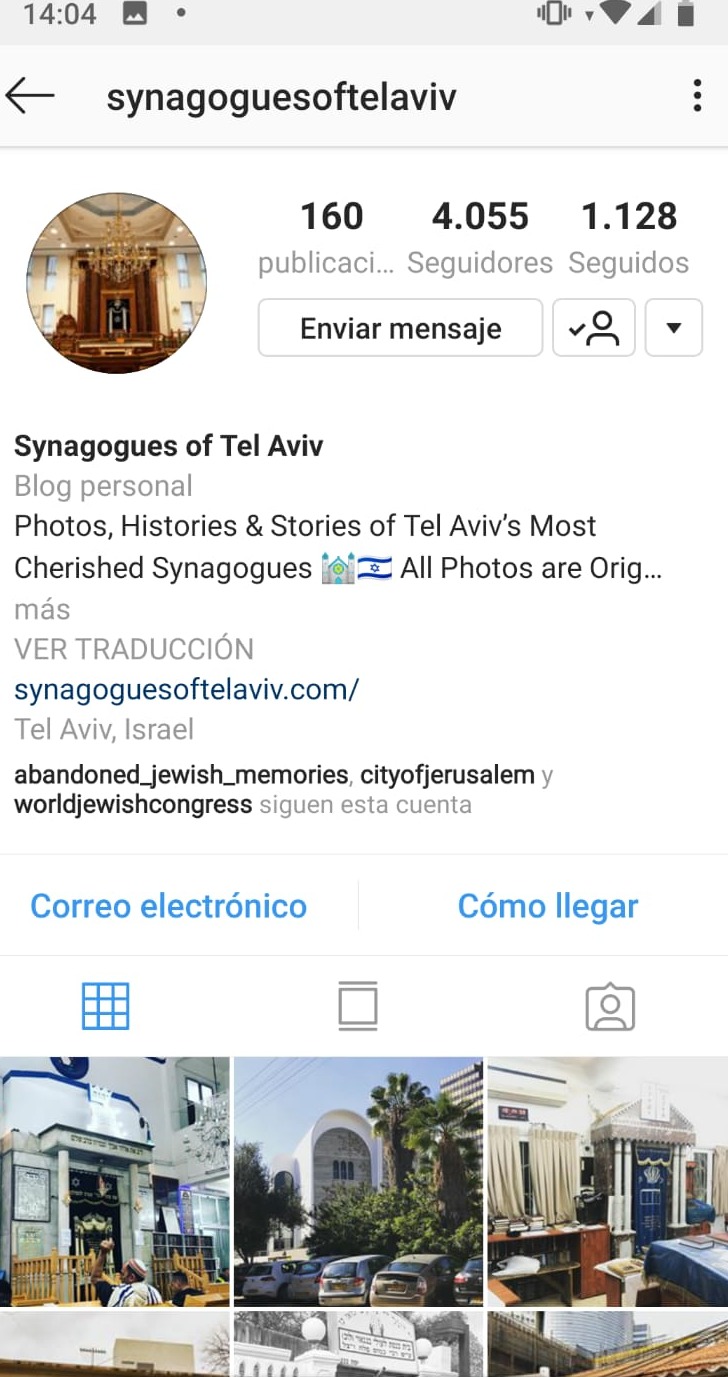
Task: Open the synagoguesoftelaviv.com website link
Action: (x=186, y=689)
